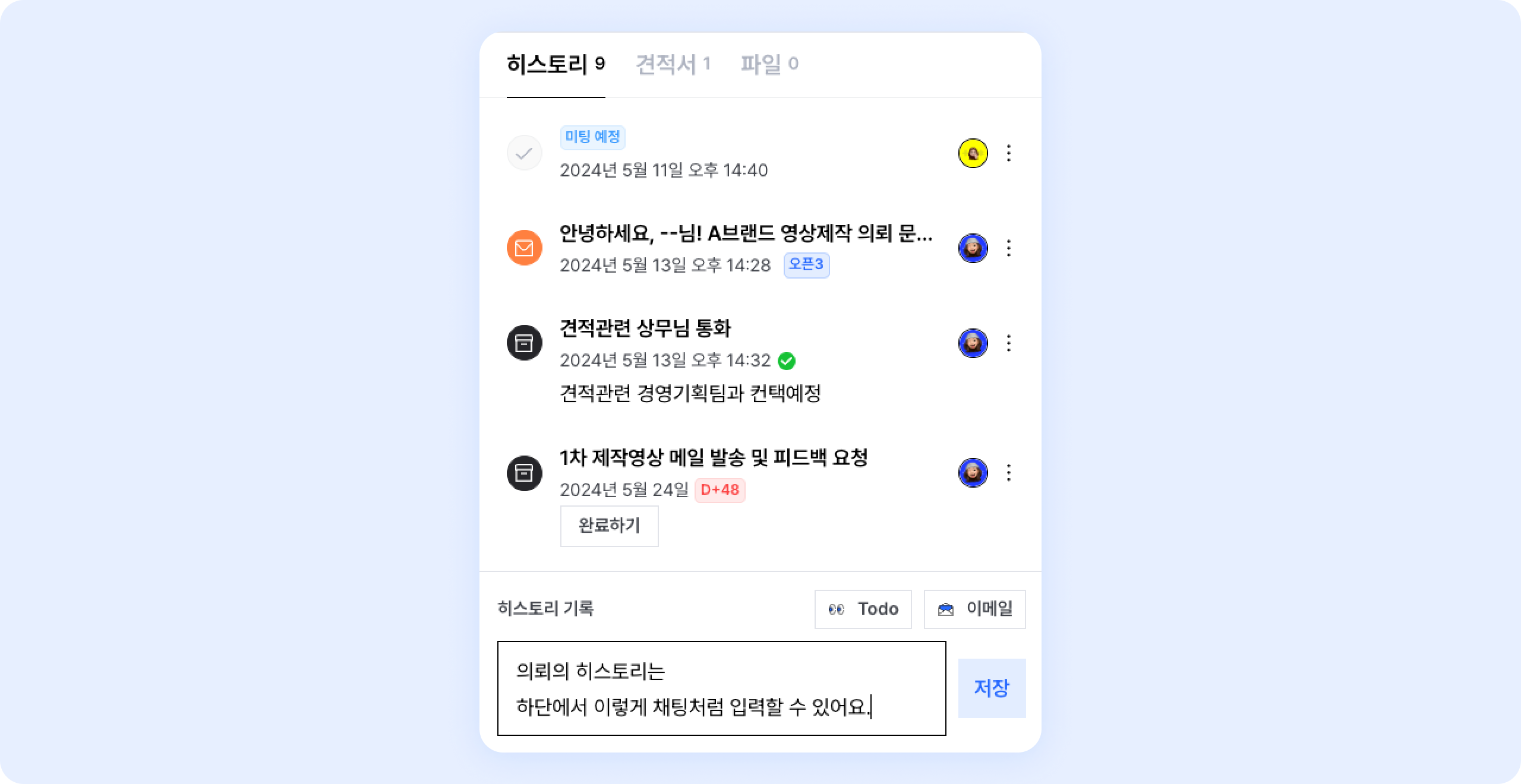Select the 히스토리 tab
This screenshot has width=1521, height=784.
(x=555, y=64)
